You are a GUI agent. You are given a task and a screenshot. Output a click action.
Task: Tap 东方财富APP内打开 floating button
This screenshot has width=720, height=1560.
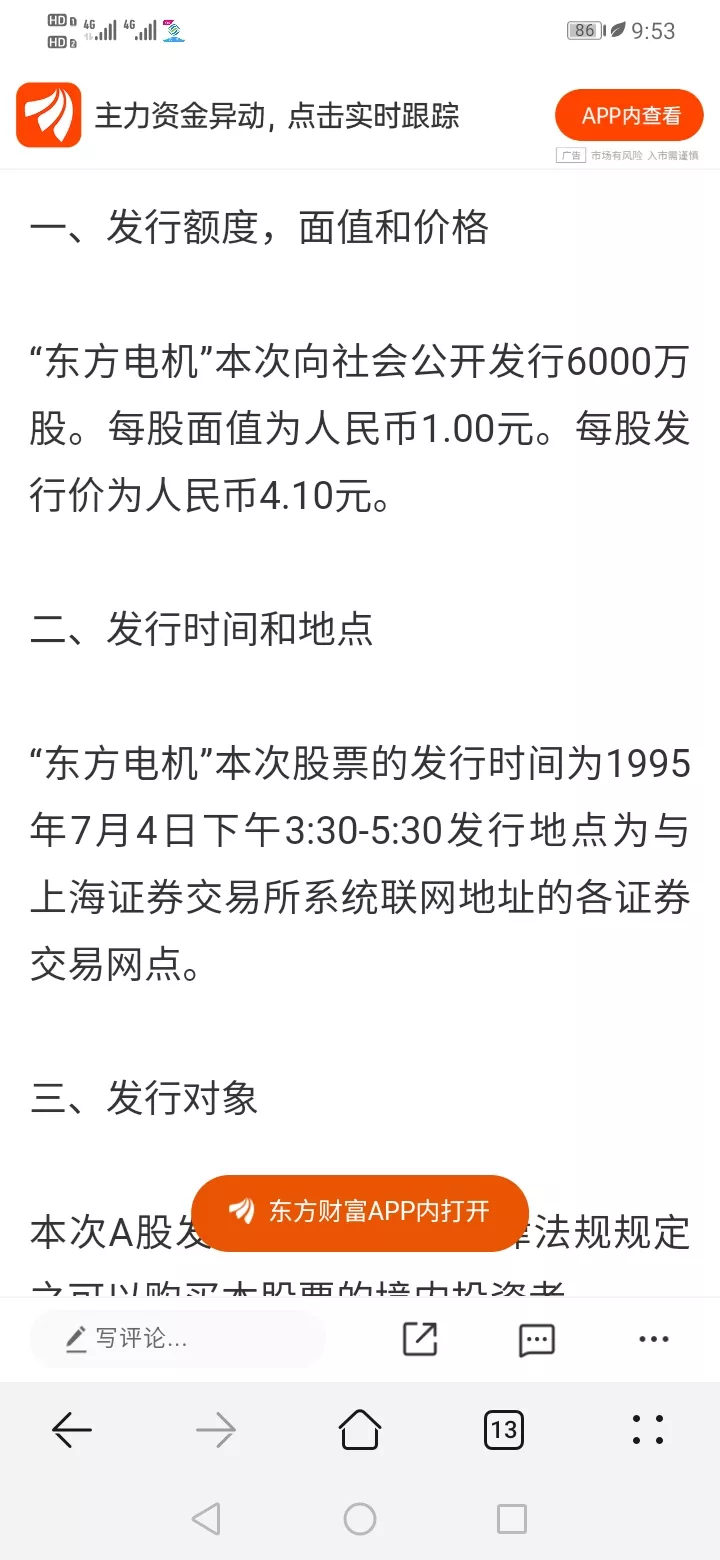tap(360, 1212)
